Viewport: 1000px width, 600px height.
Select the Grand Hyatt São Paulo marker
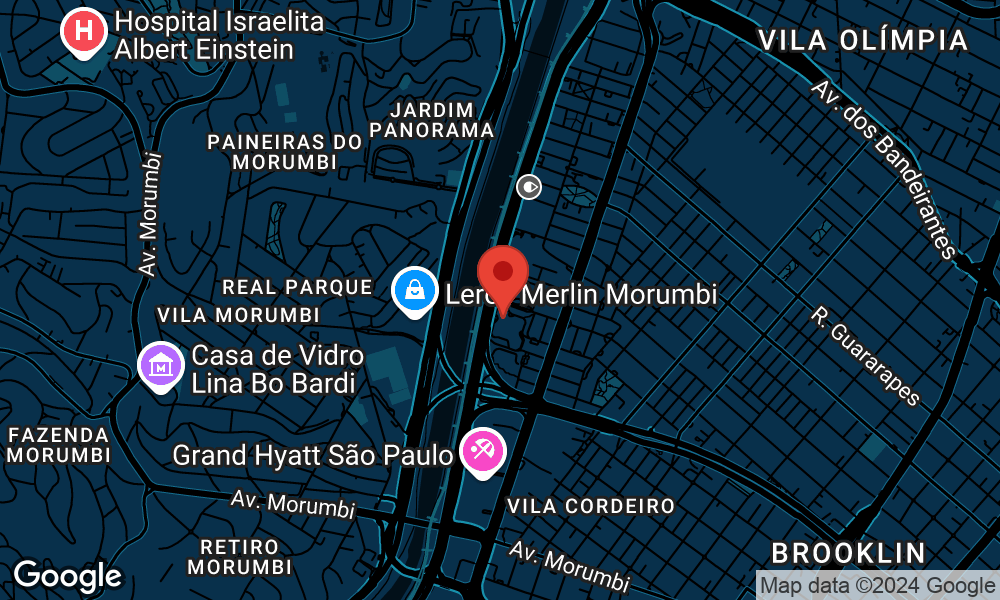click(483, 452)
